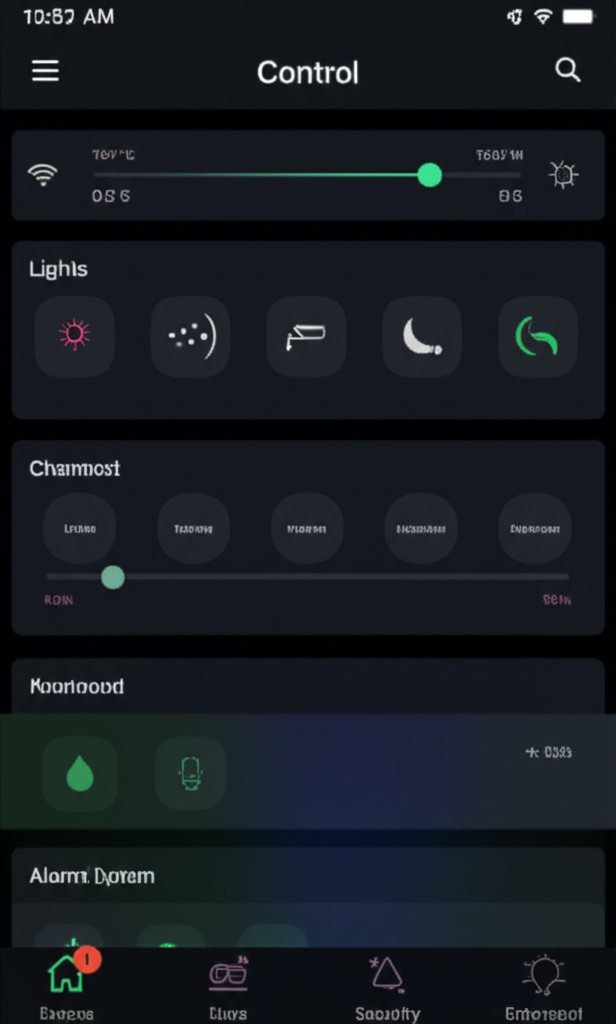Enable the moon night mode light
This screenshot has height=1024, width=616.
coord(422,337)
